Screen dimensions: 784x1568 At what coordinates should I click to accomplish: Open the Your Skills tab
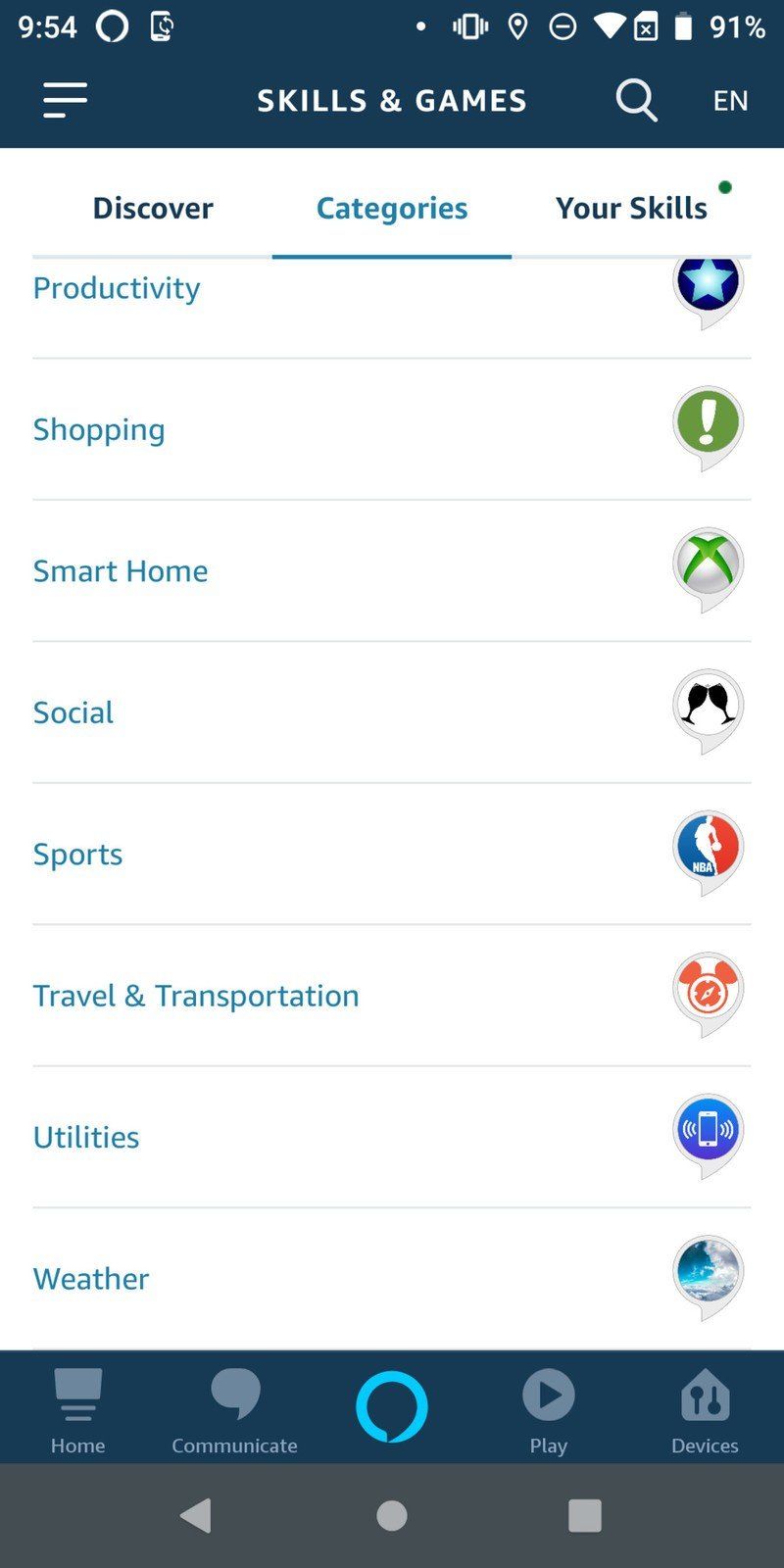pos(631,207)
